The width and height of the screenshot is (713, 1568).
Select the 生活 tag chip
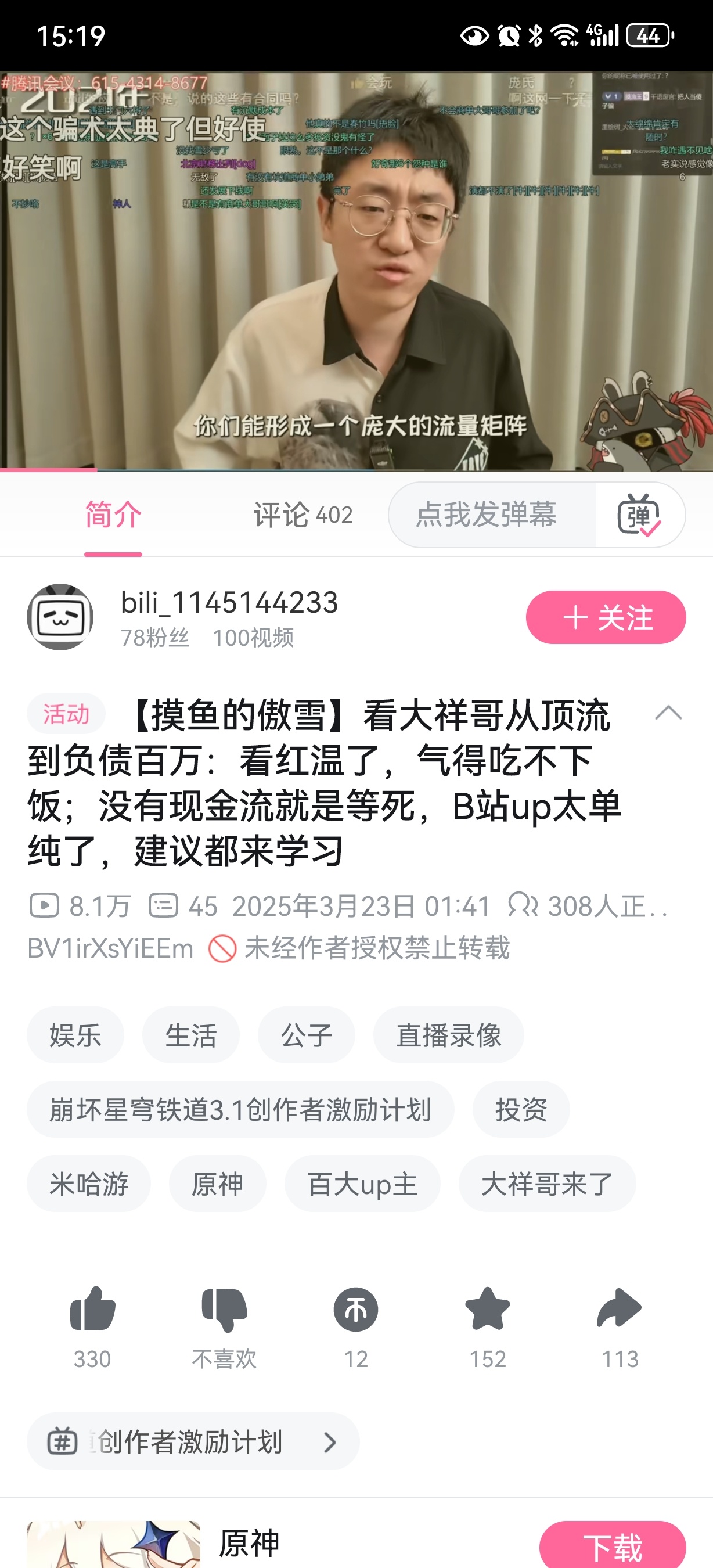click(x=190, y=1035)
